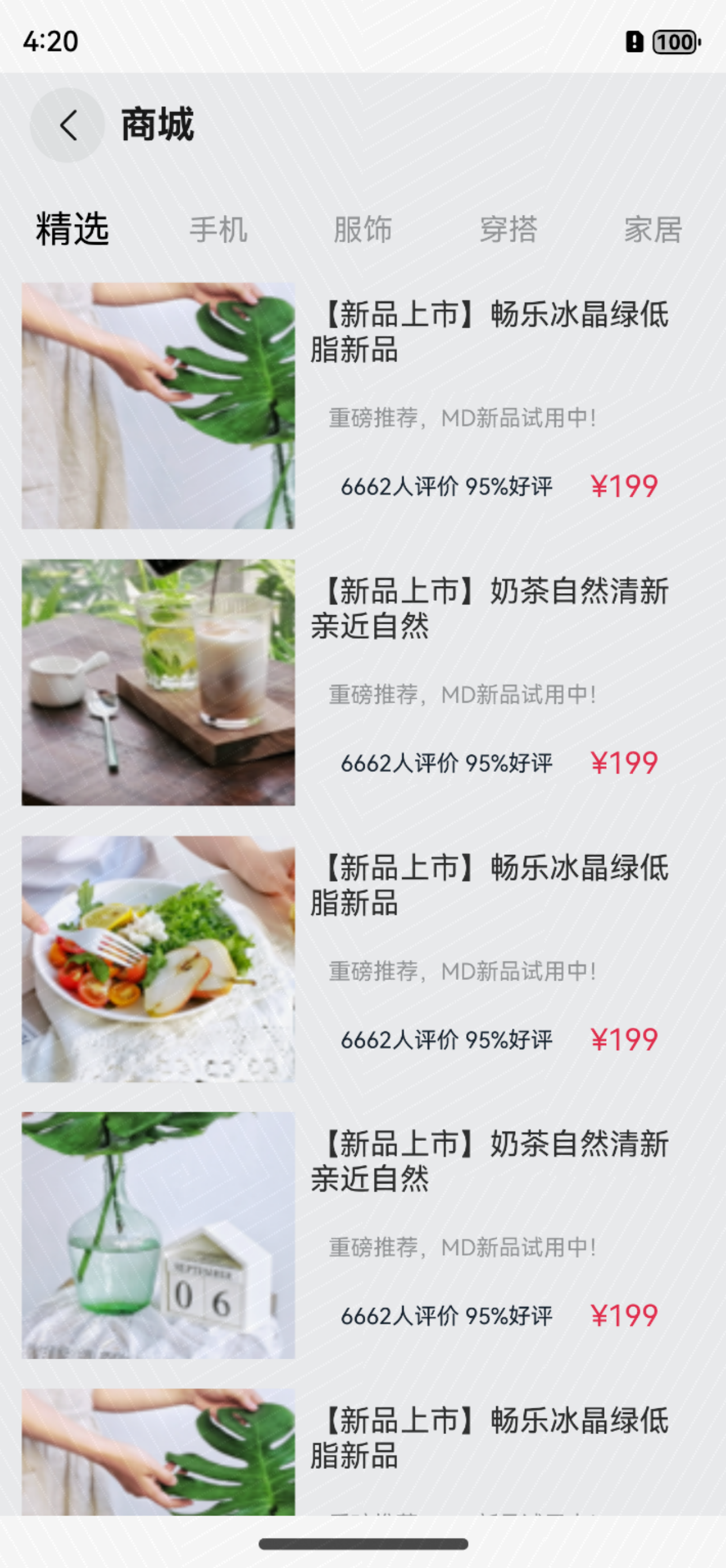Open the 服饰 category tab

[362, 230]
